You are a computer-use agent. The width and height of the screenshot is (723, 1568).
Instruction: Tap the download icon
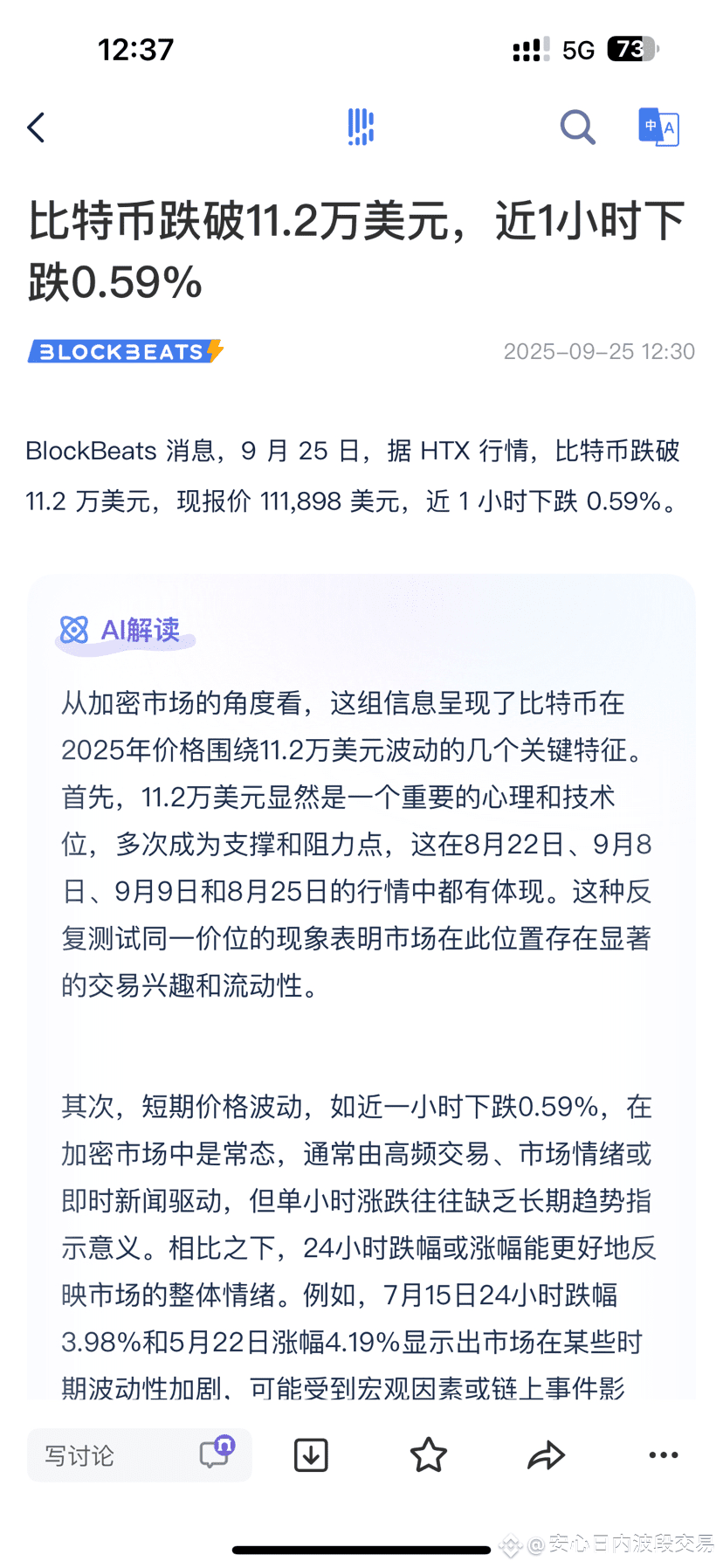311,1455
